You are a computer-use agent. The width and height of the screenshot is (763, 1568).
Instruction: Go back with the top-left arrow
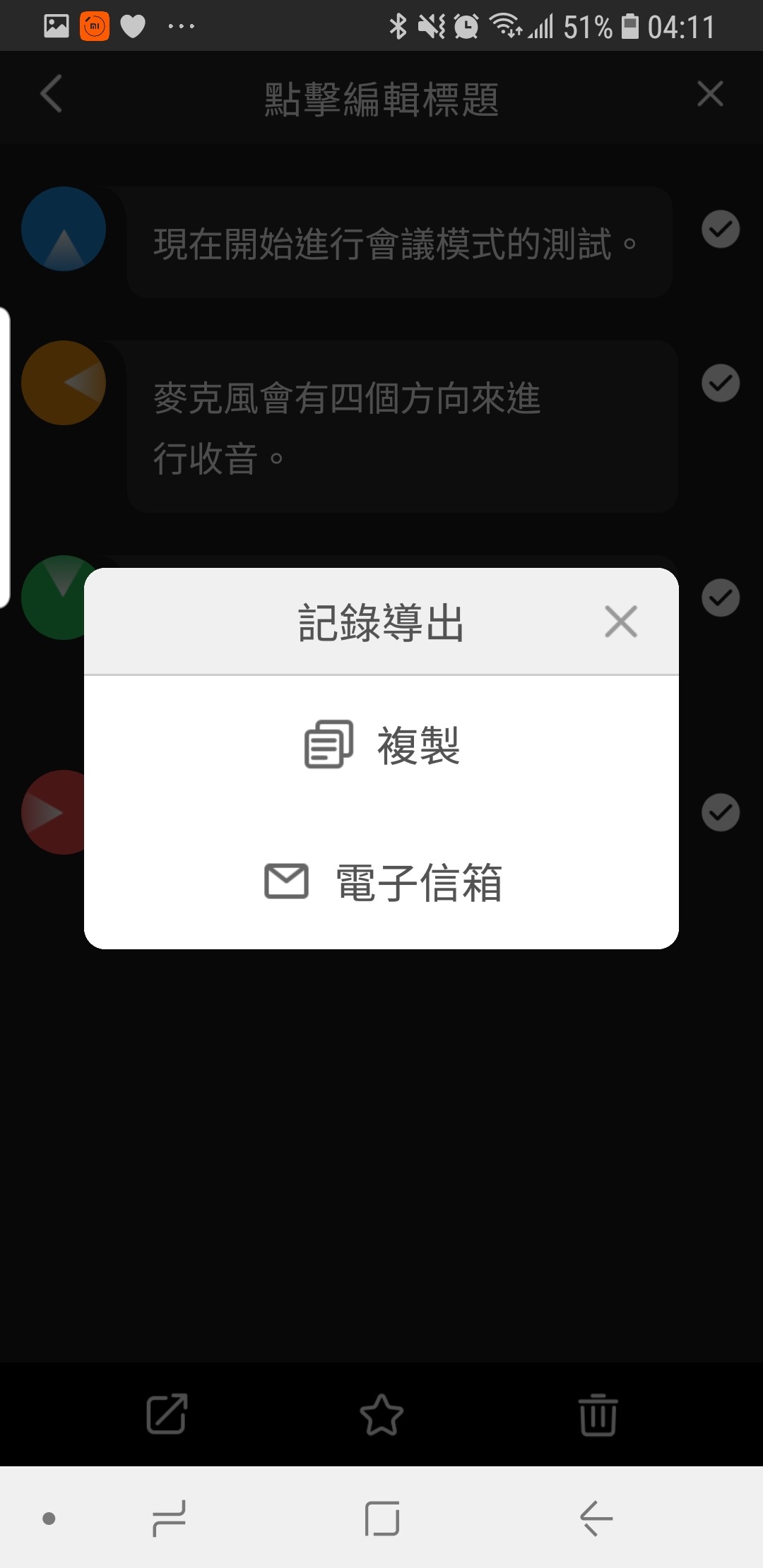[52, 94]
